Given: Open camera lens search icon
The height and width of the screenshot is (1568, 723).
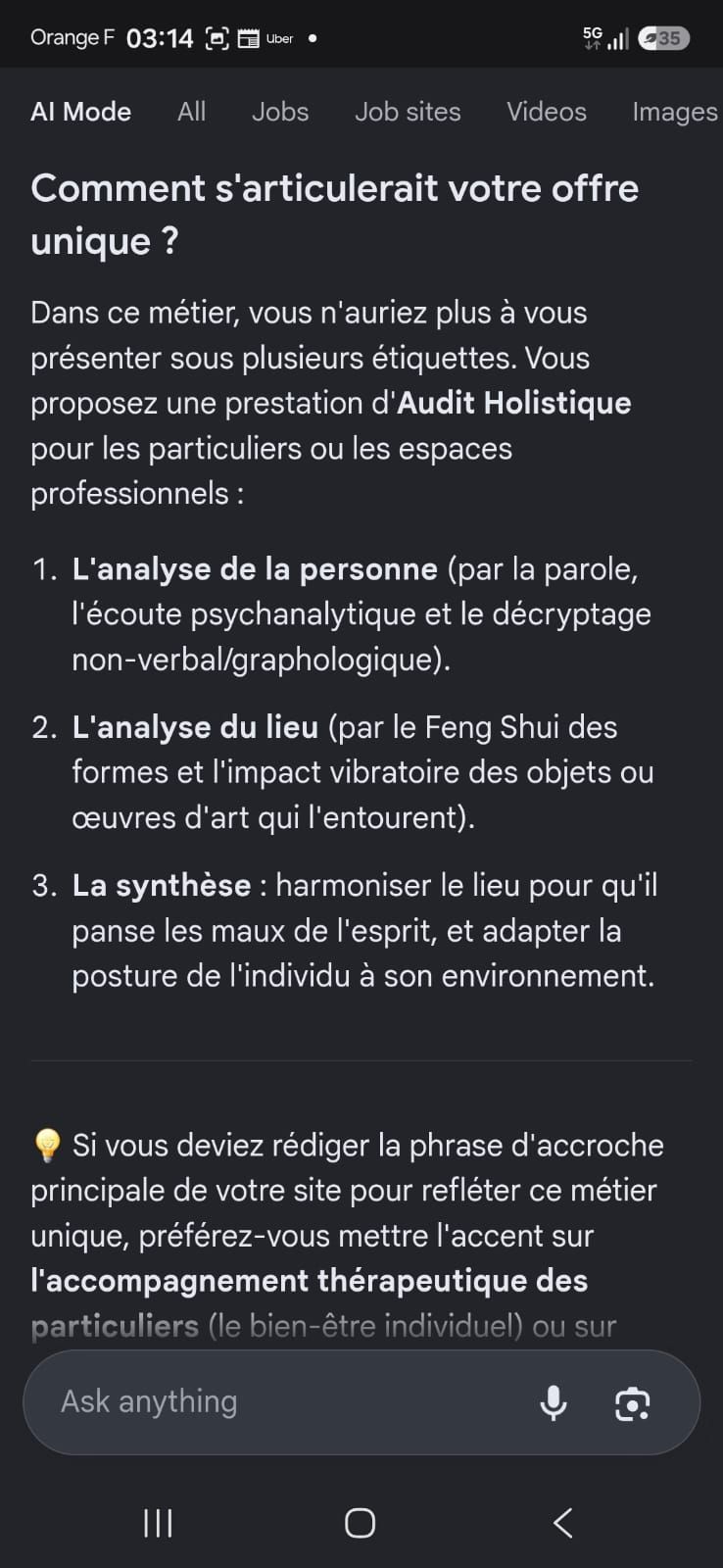Looking at the screenshot, I should 632,1403.
